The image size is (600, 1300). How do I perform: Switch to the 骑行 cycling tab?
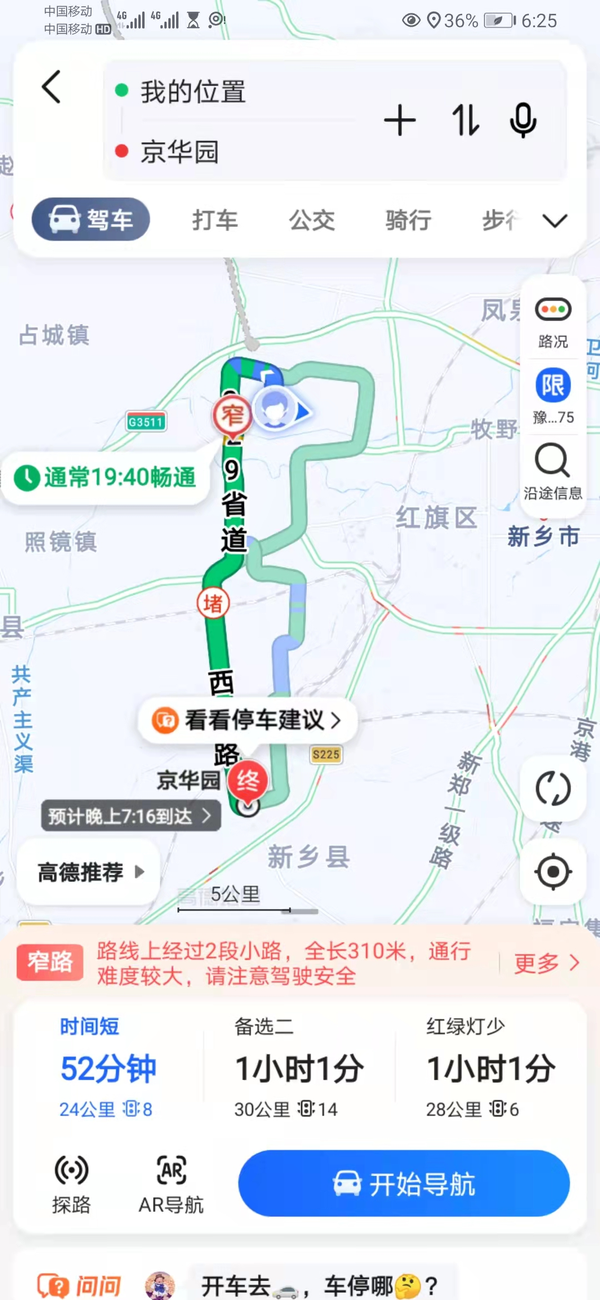coord(408,220)
